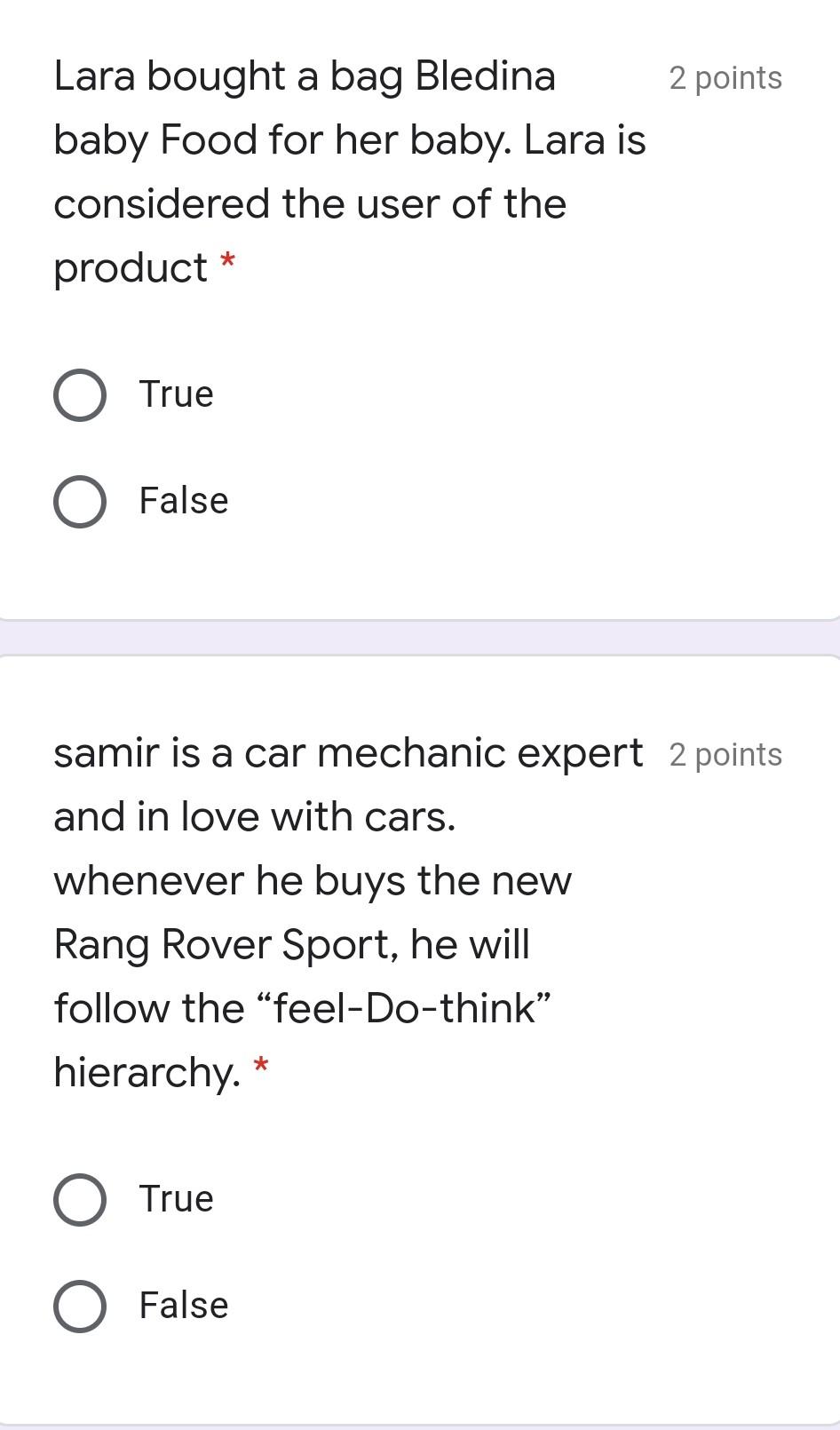The width and height of the screenshot is (840, 1430).
Task: Select True for the Lara Bledina question
Action: (x=80, y=395)
